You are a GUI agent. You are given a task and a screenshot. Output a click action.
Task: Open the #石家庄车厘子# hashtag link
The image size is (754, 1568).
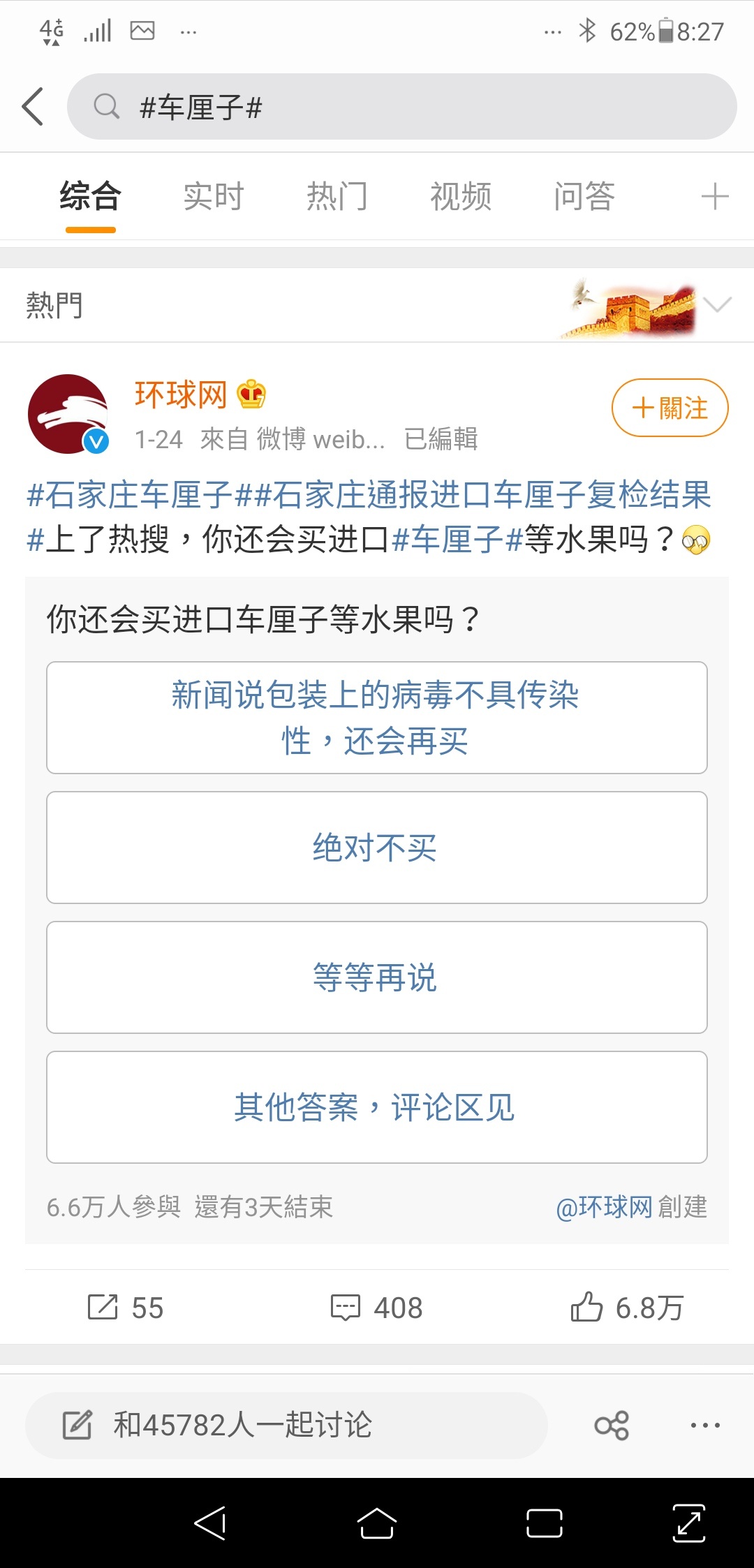coord(130,495)
